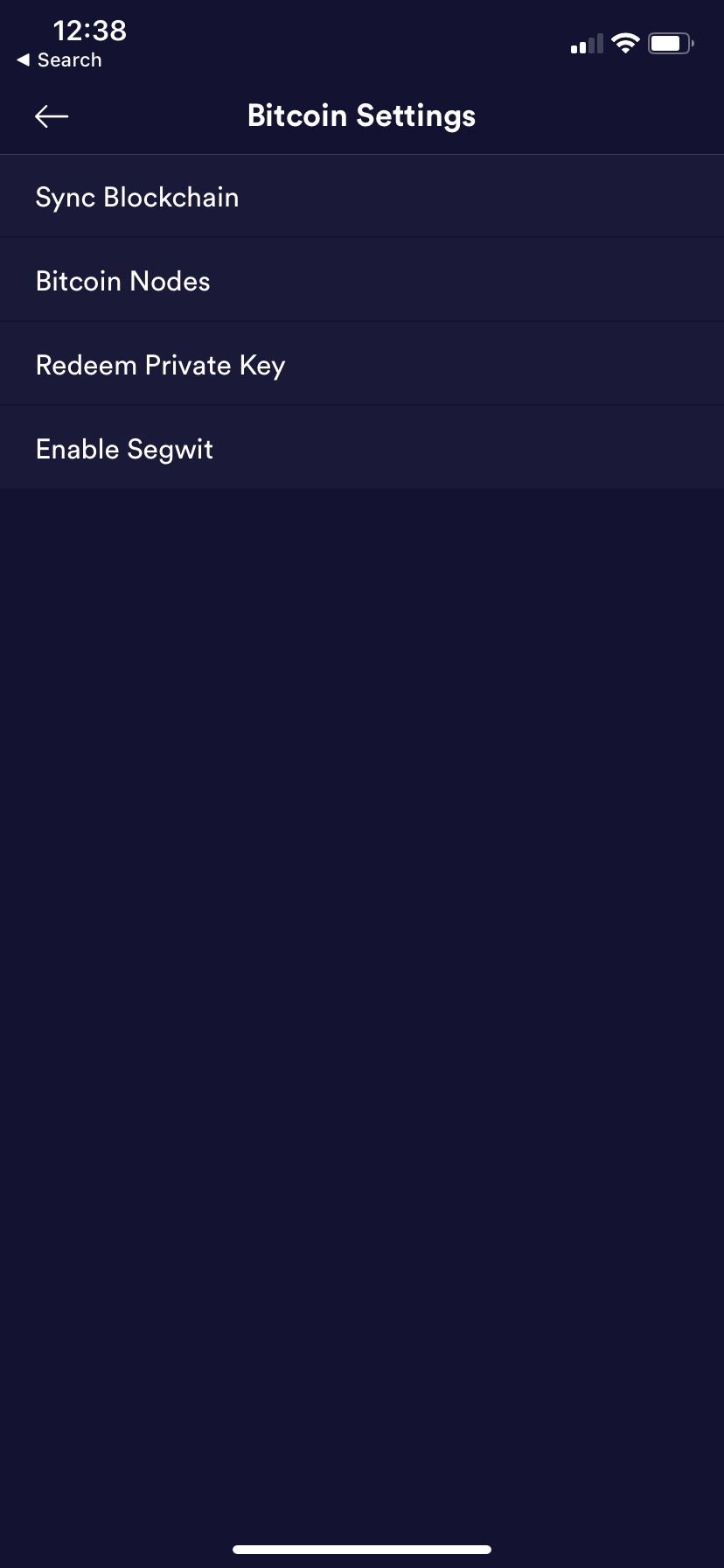This screenshot has width=724, height=1568.
Task: Return to Search via status bar link
Action: pos(59,60)
